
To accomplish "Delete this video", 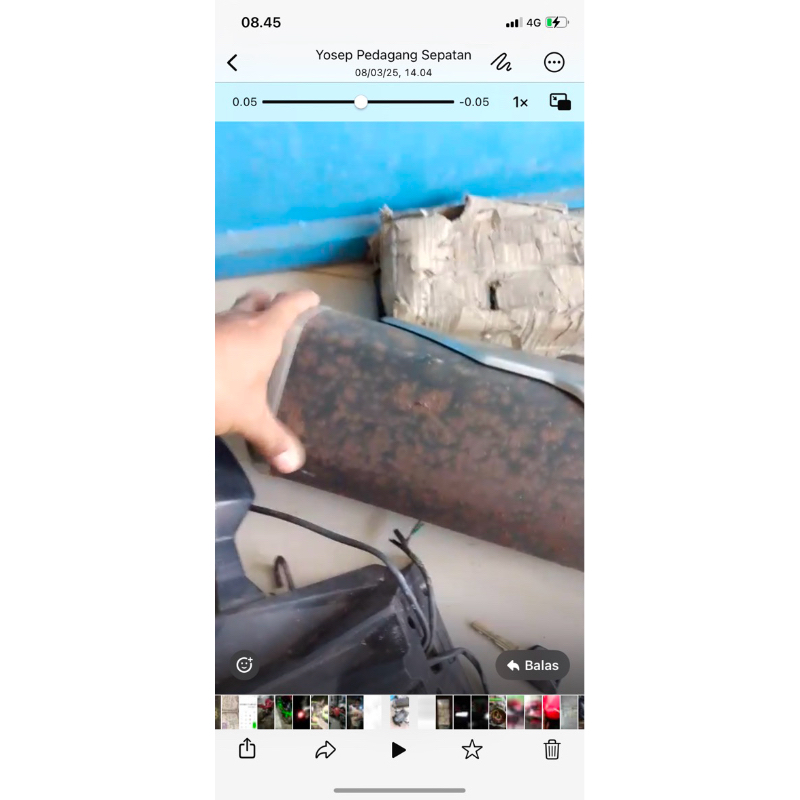I will [551, 749].
